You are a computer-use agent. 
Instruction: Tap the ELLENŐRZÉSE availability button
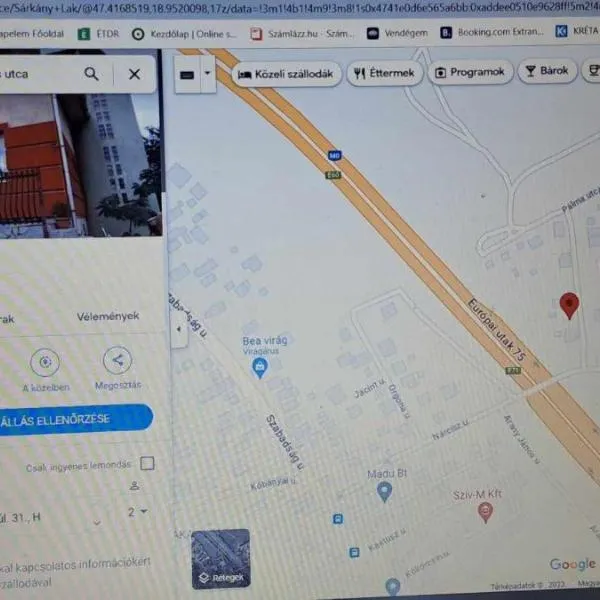[x=70, y=418]
